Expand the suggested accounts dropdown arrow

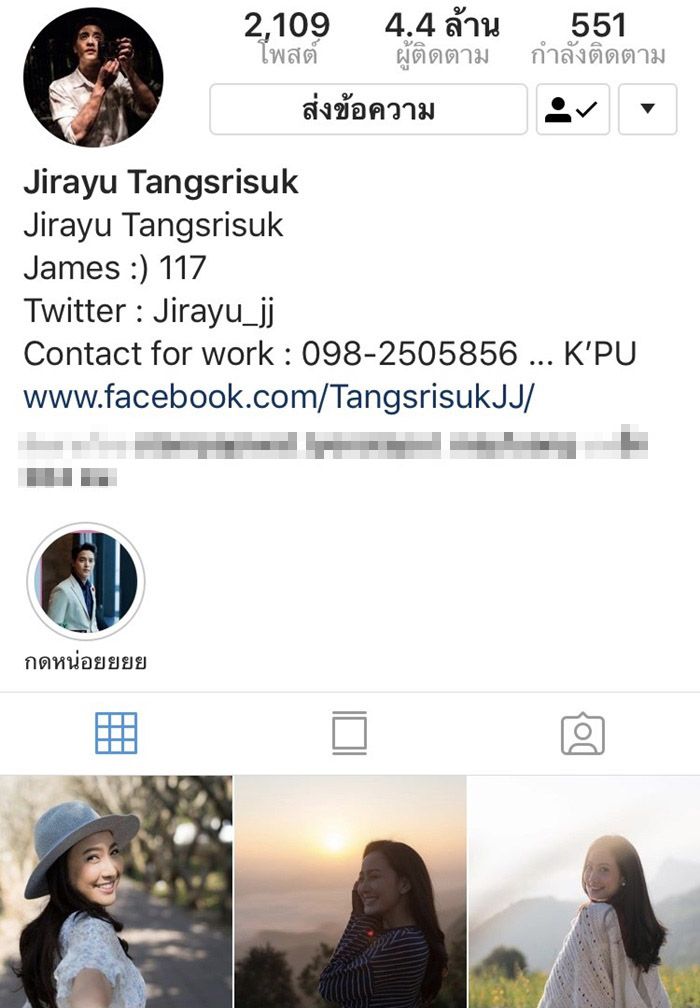[648, 109]
